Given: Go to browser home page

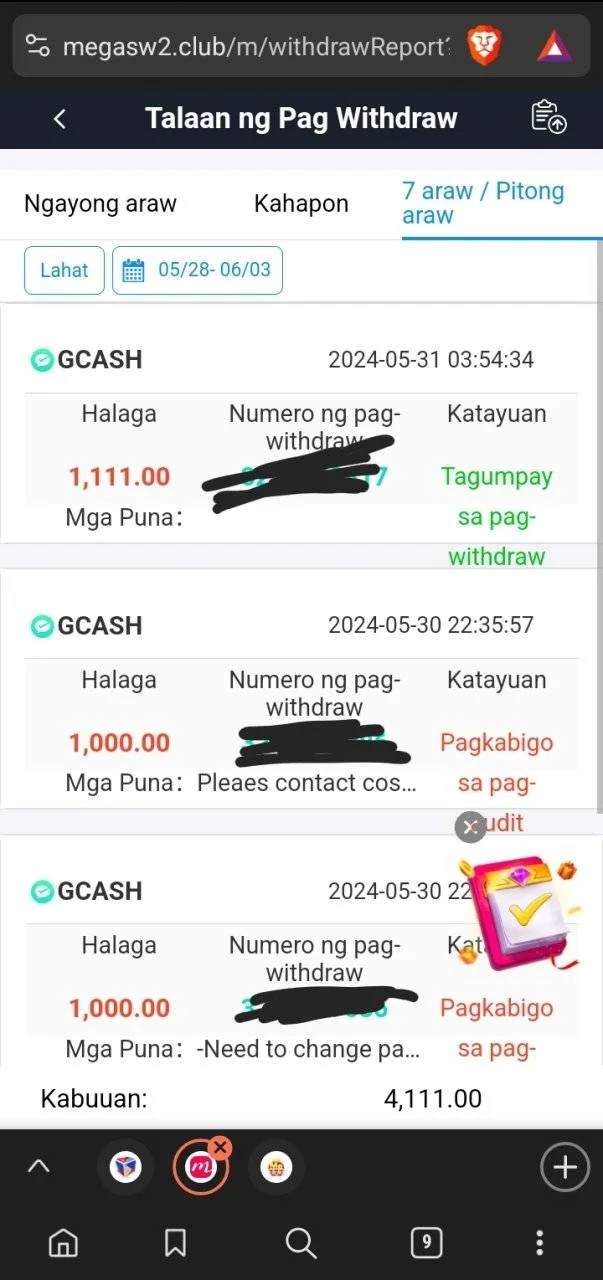Looking at the screenshot, I should [63, 1243].
